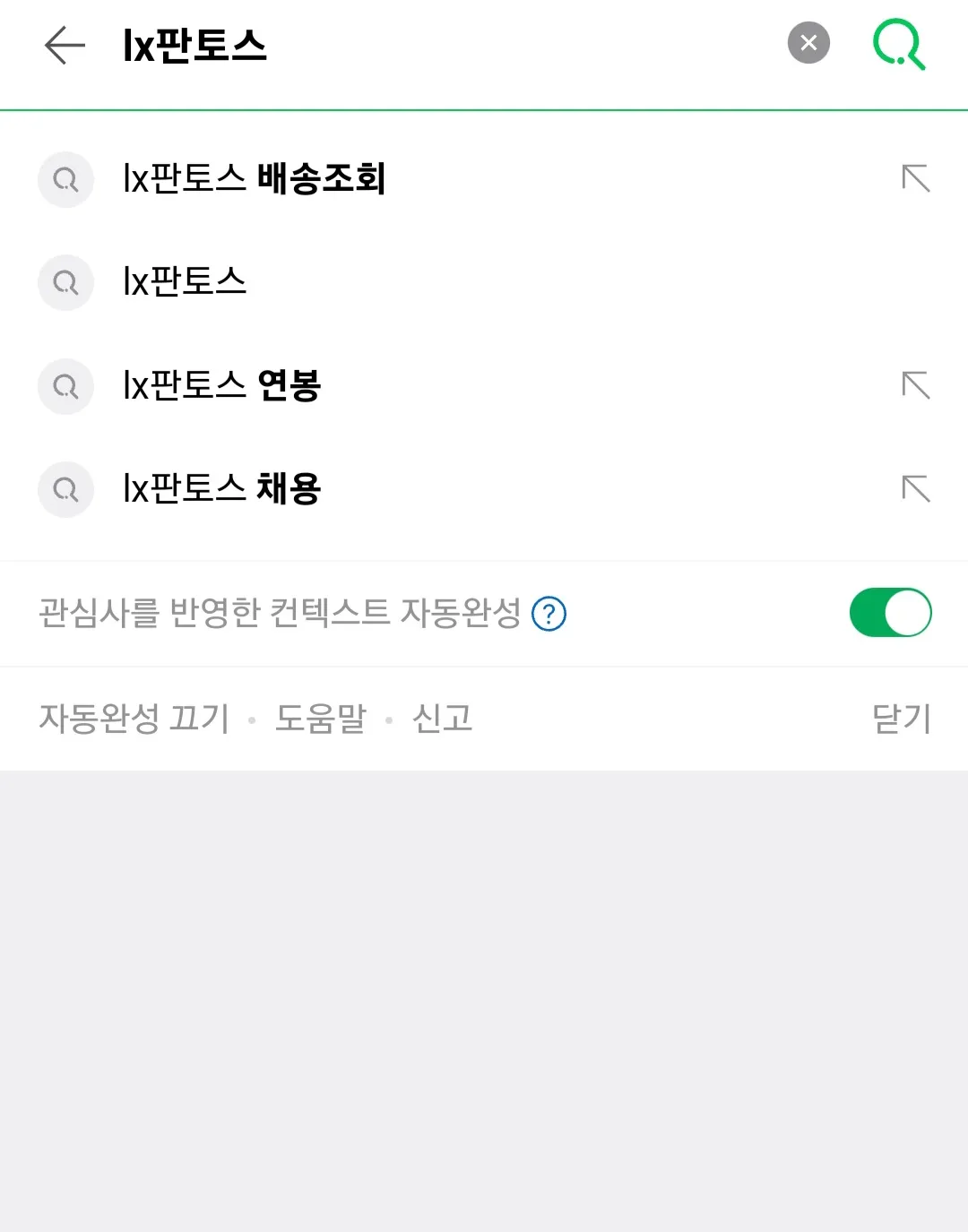This screenshot has width=968, height=1232.
Task: Open the context autocomplete help question mark
Action: coord(549,614)
